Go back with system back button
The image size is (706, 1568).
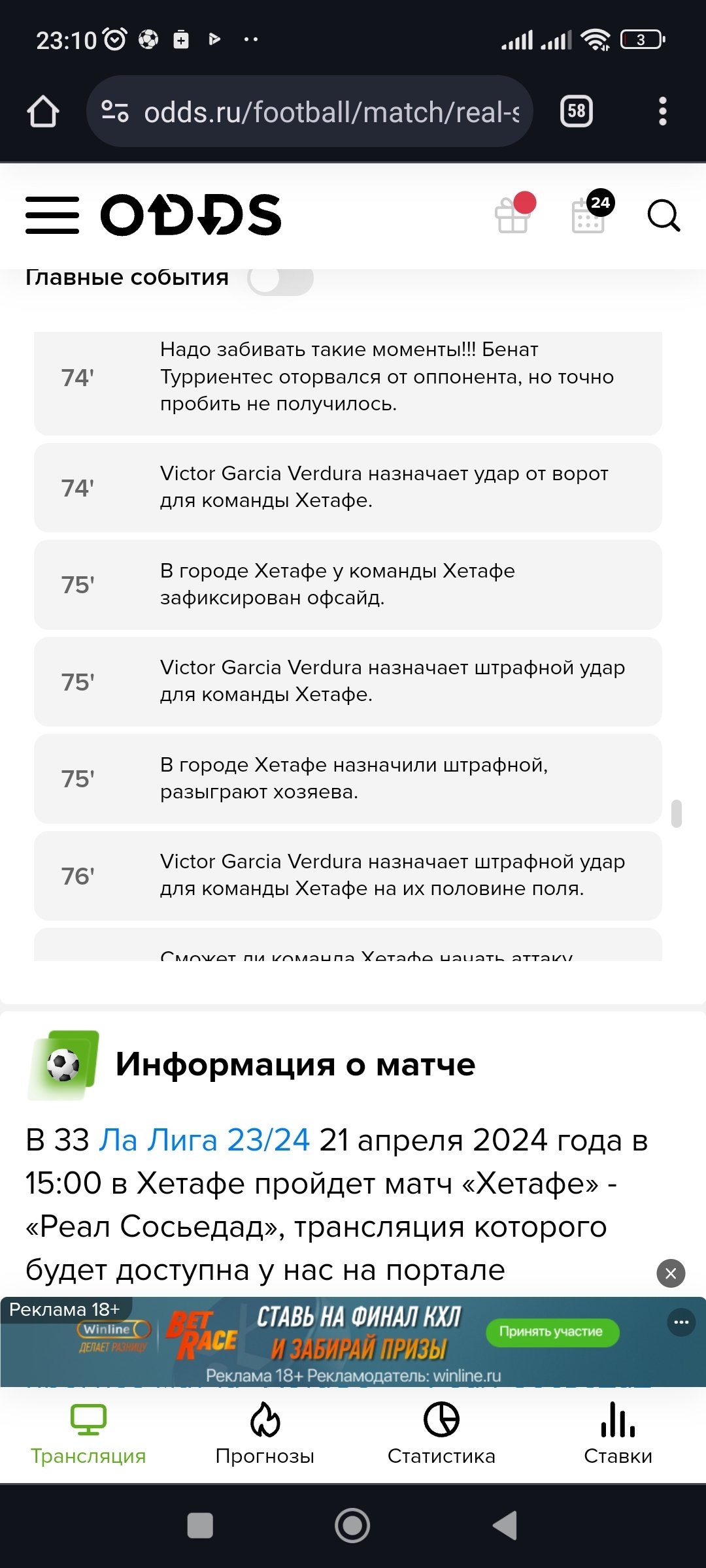(x=505, y=1526)
